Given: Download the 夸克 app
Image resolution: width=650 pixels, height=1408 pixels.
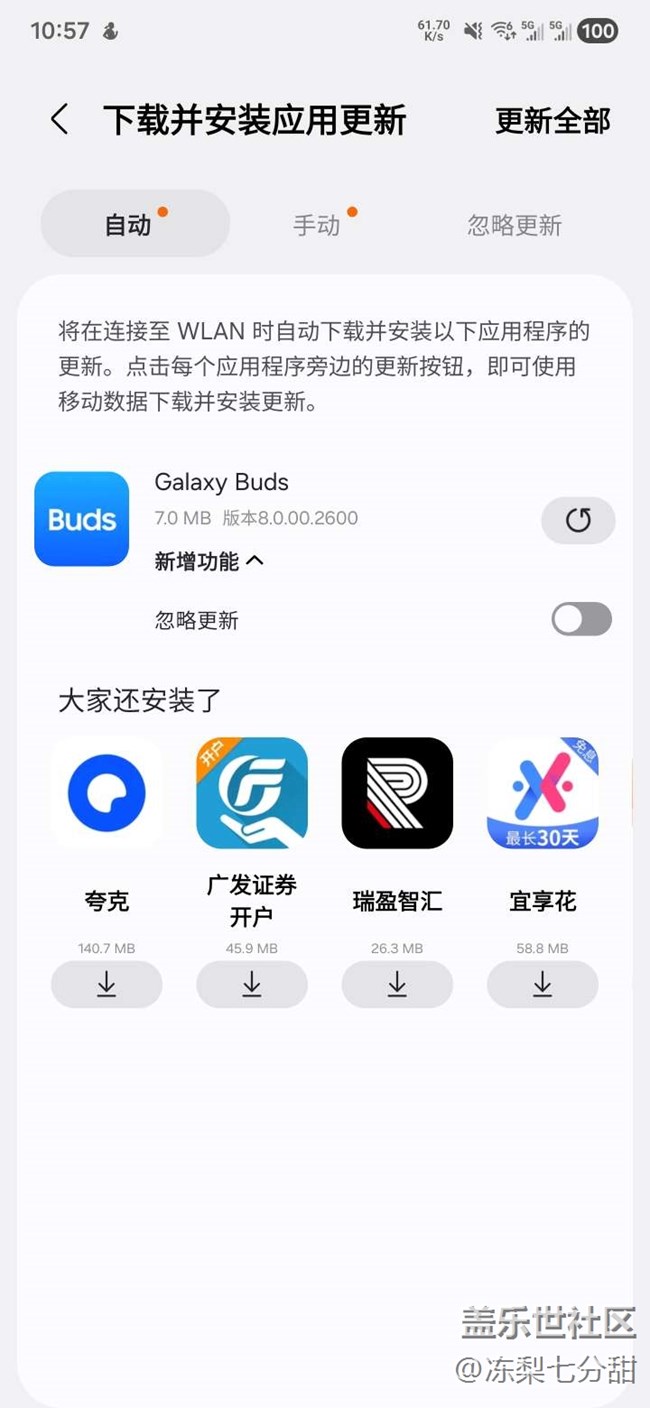Looking at the screenshot, I should pyautogui.click(x=107, y=985).
